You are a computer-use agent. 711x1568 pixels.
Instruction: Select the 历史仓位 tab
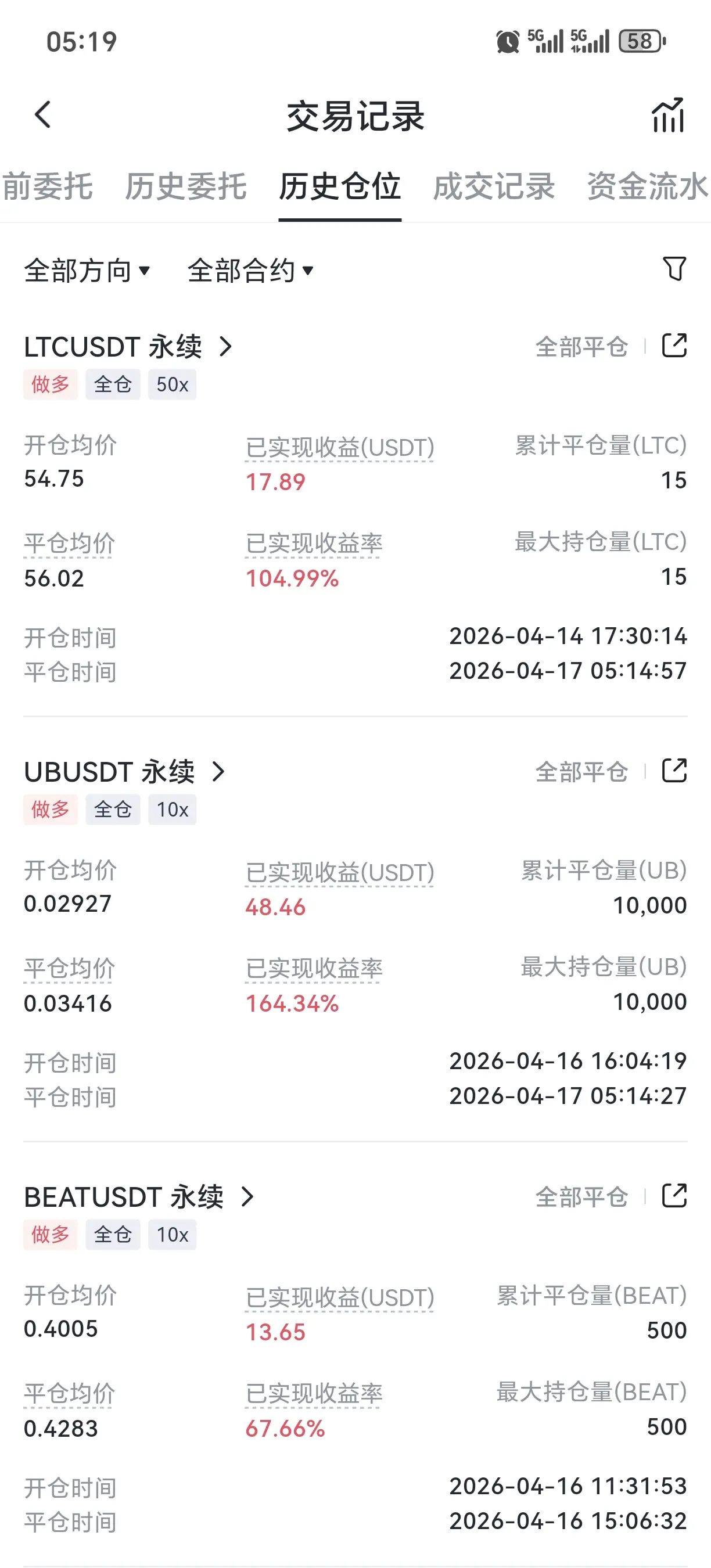340,186
